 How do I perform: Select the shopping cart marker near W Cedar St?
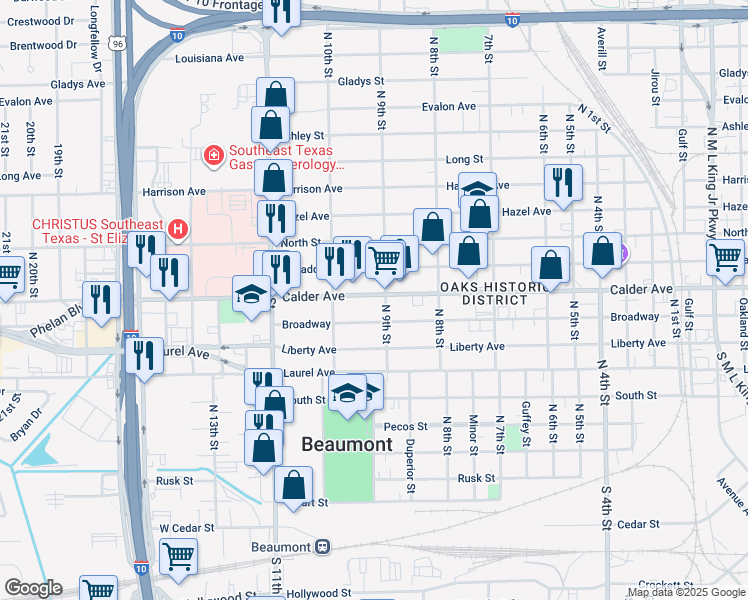pos(178,556)
